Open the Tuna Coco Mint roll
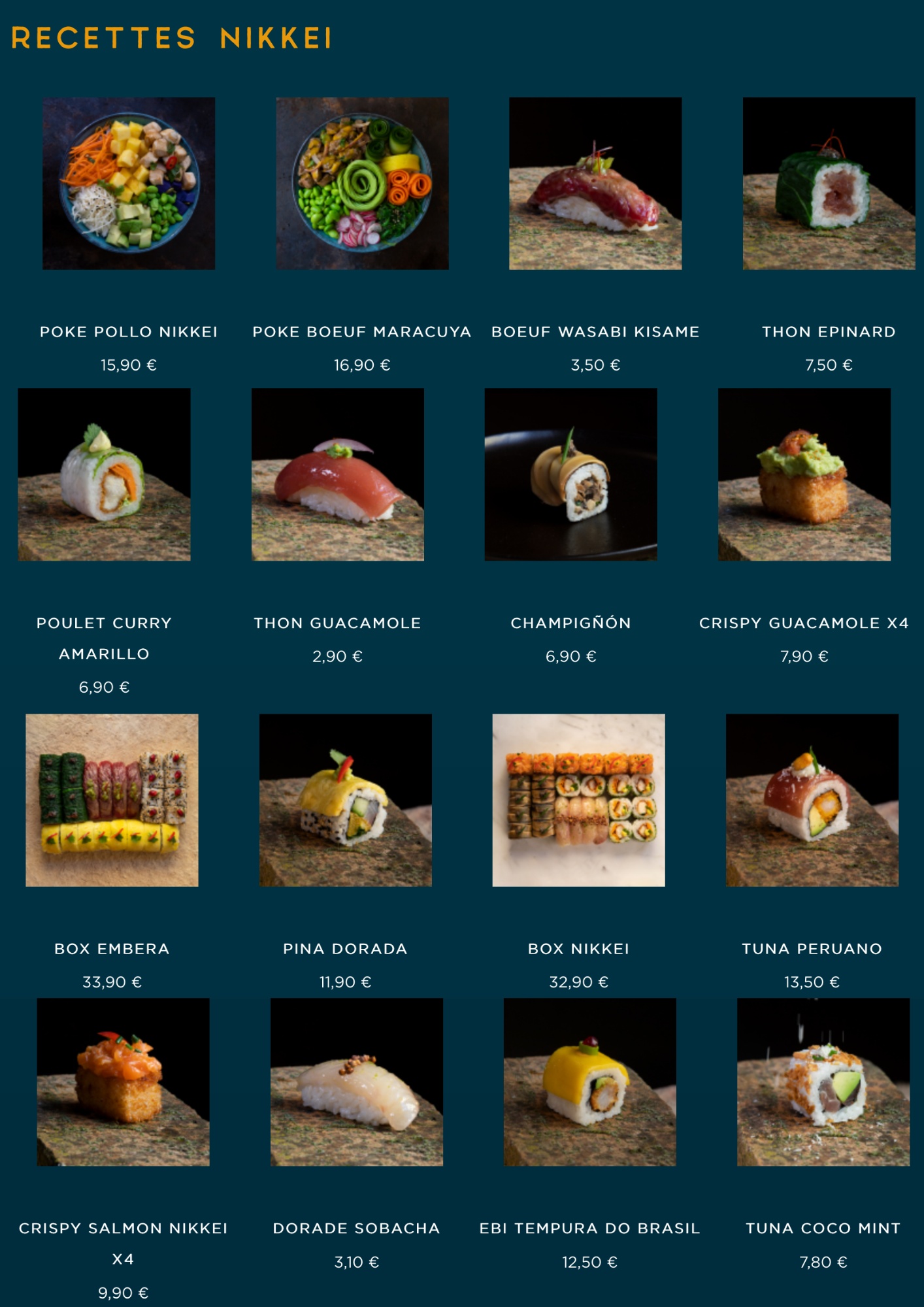Screen dimensions: 924x1307 823,1082
